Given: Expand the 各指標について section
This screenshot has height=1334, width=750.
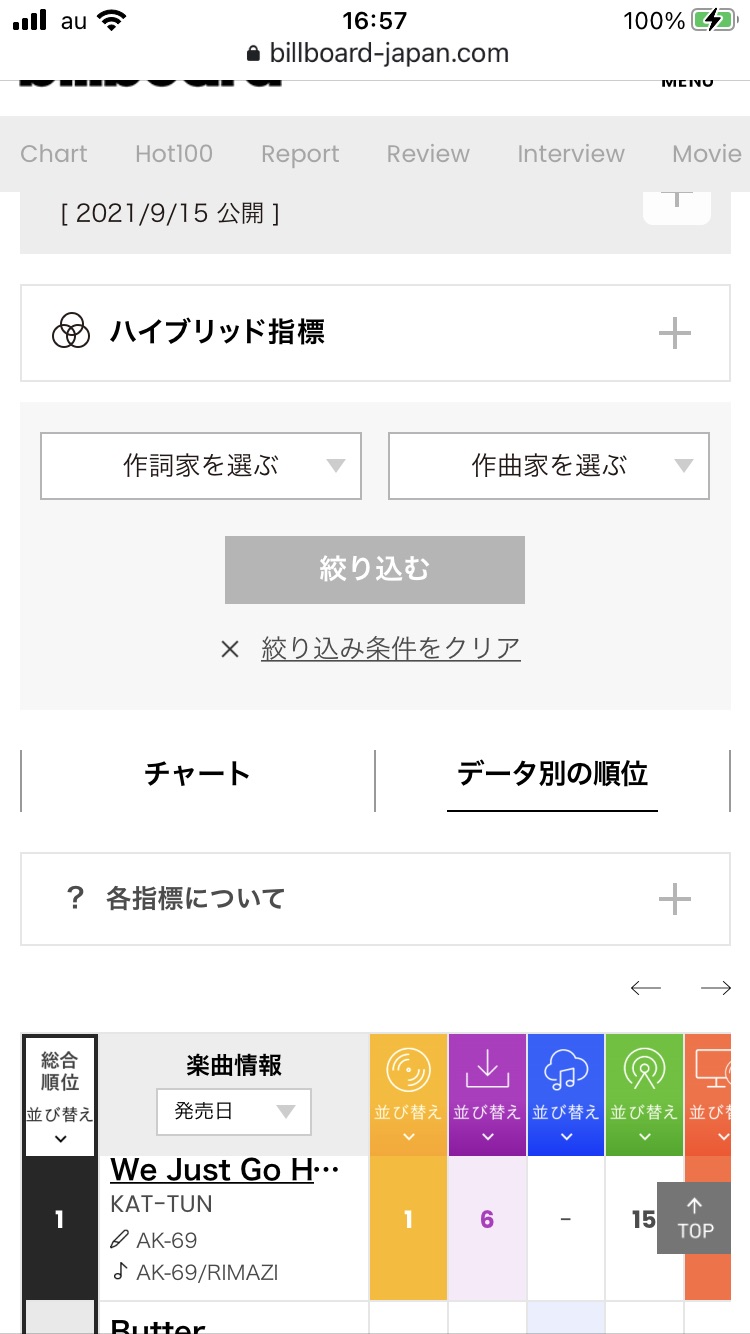Looking at the screenshot, I should tap(375, 899).
